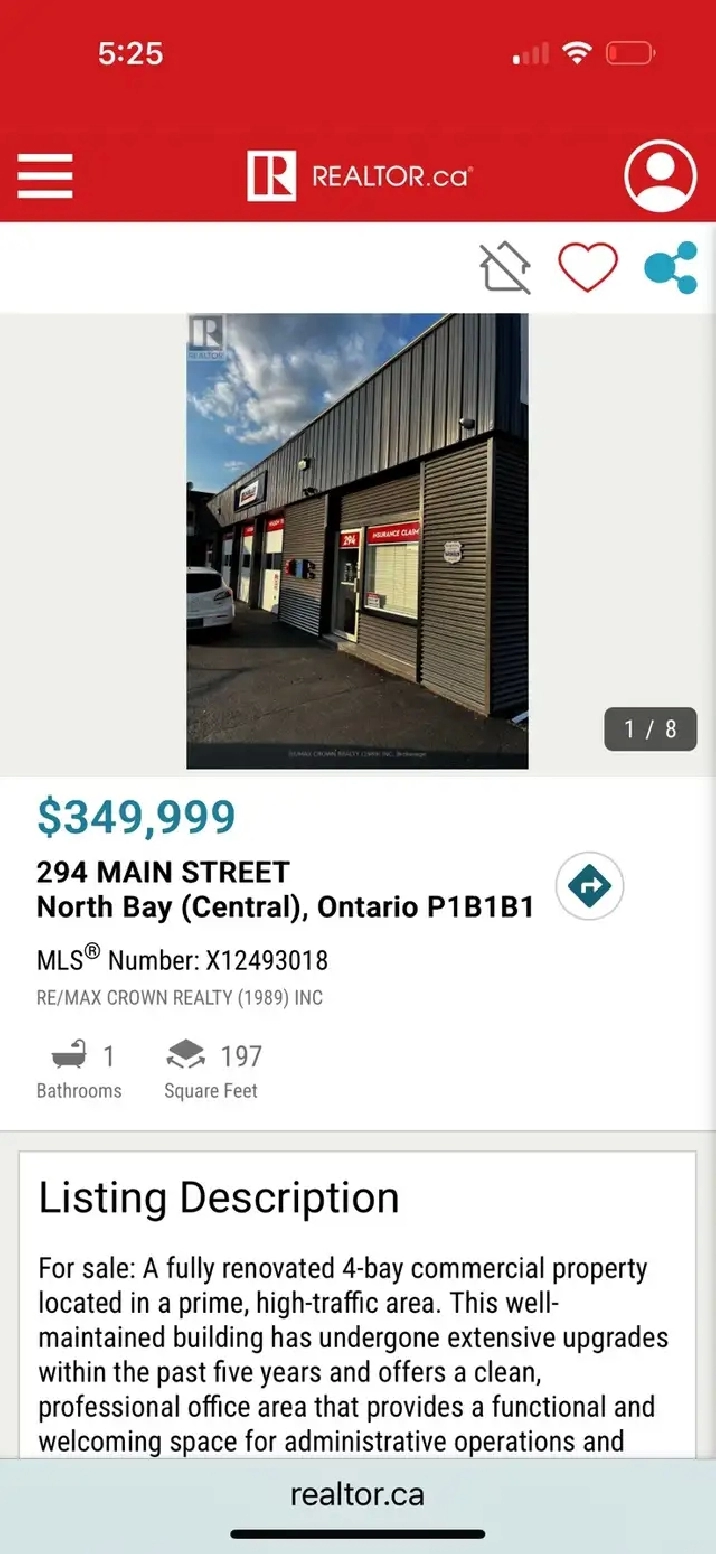Open the user account profile
The height and width of the screenshot is (1554, 716).
point(660,176)
